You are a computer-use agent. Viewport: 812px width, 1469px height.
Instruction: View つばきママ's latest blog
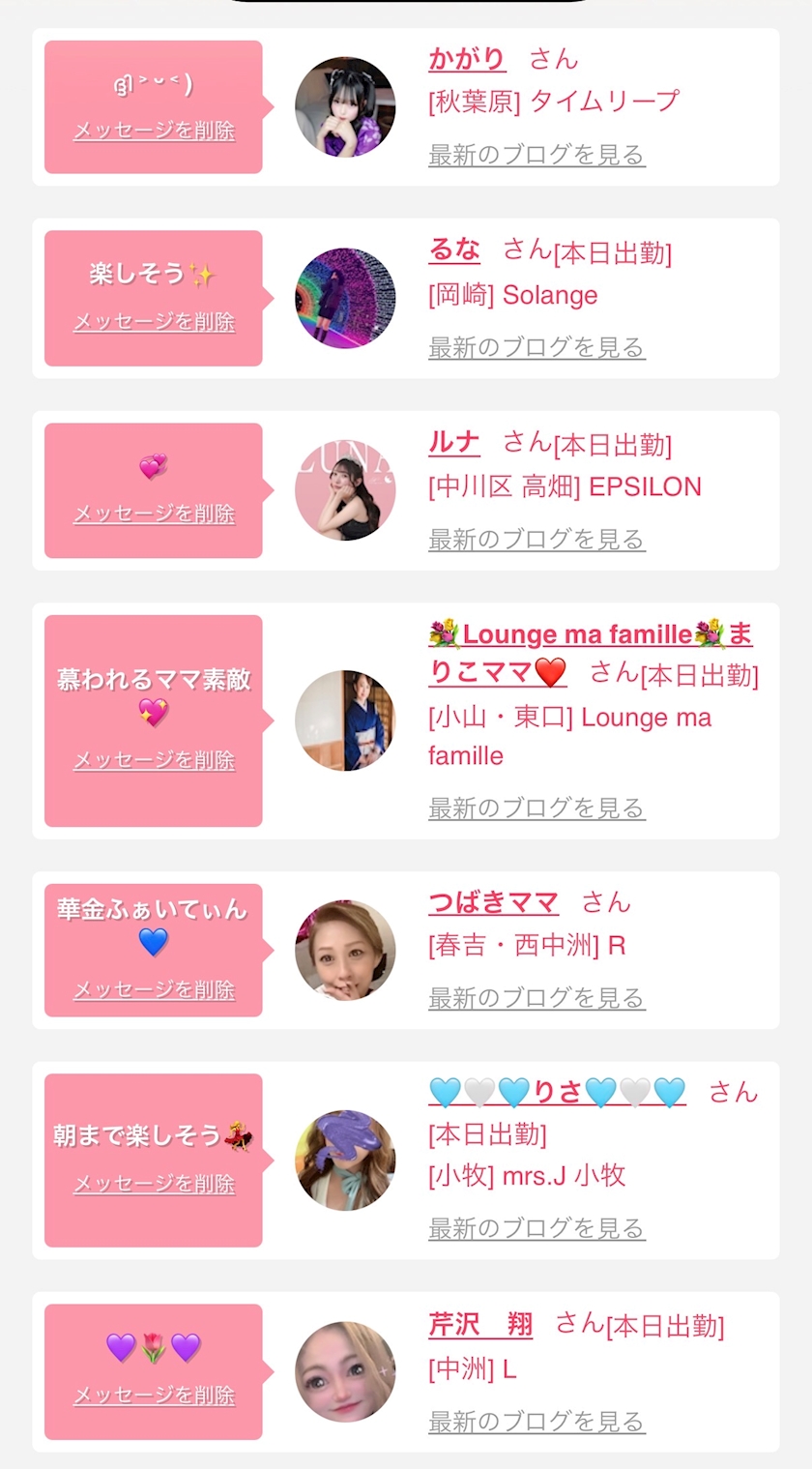point(536,998)
